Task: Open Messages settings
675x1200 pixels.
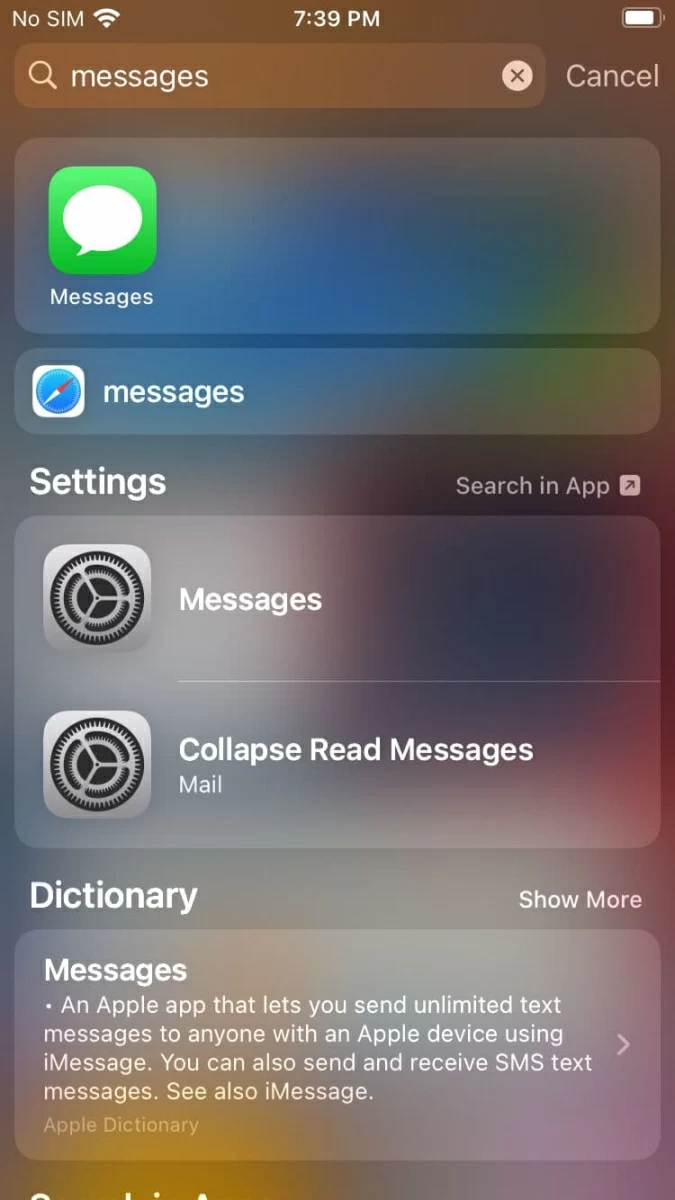Action: tap(336, 599)
